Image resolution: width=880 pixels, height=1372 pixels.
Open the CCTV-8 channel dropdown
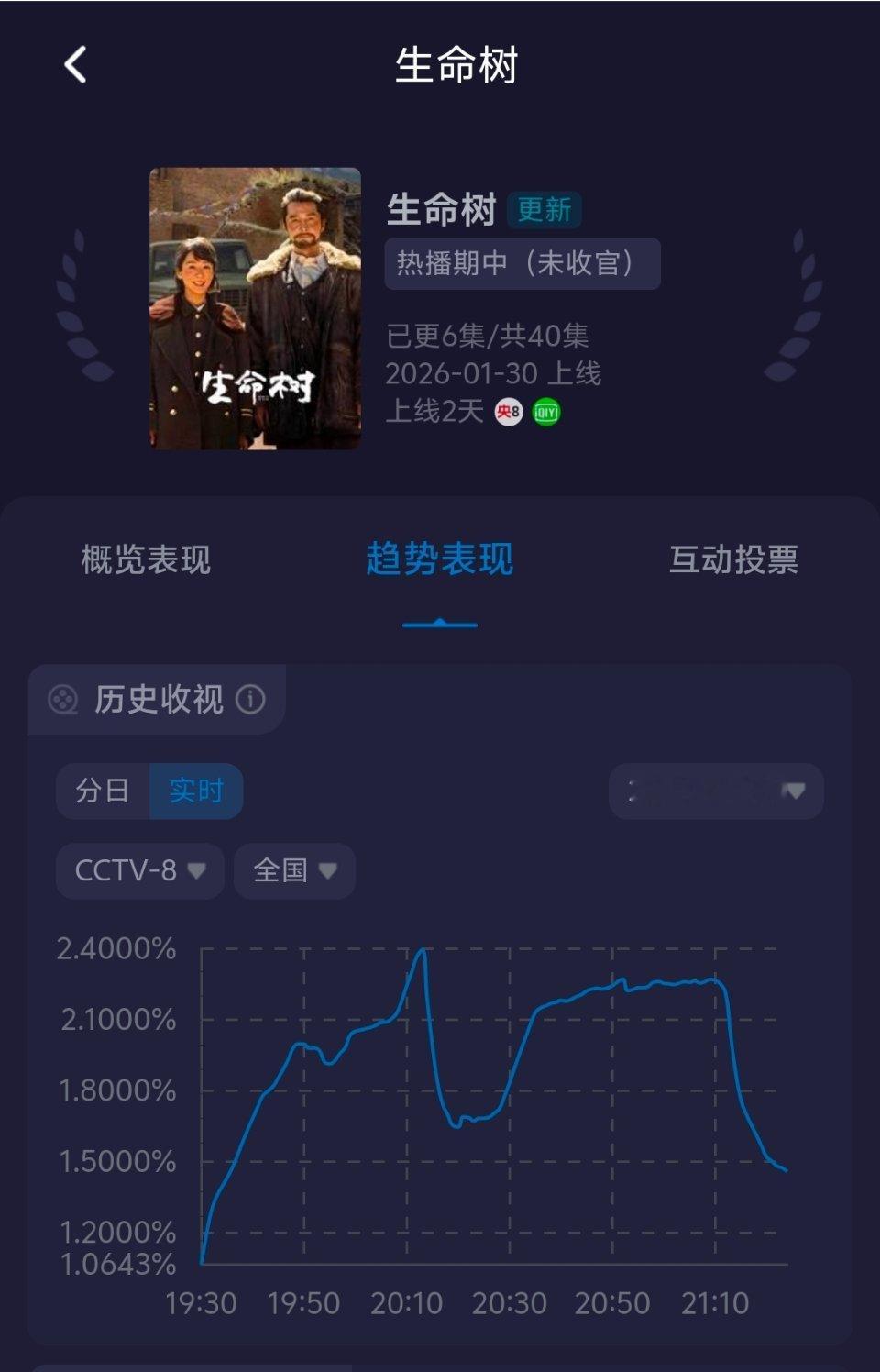click(x=138, y=871)
